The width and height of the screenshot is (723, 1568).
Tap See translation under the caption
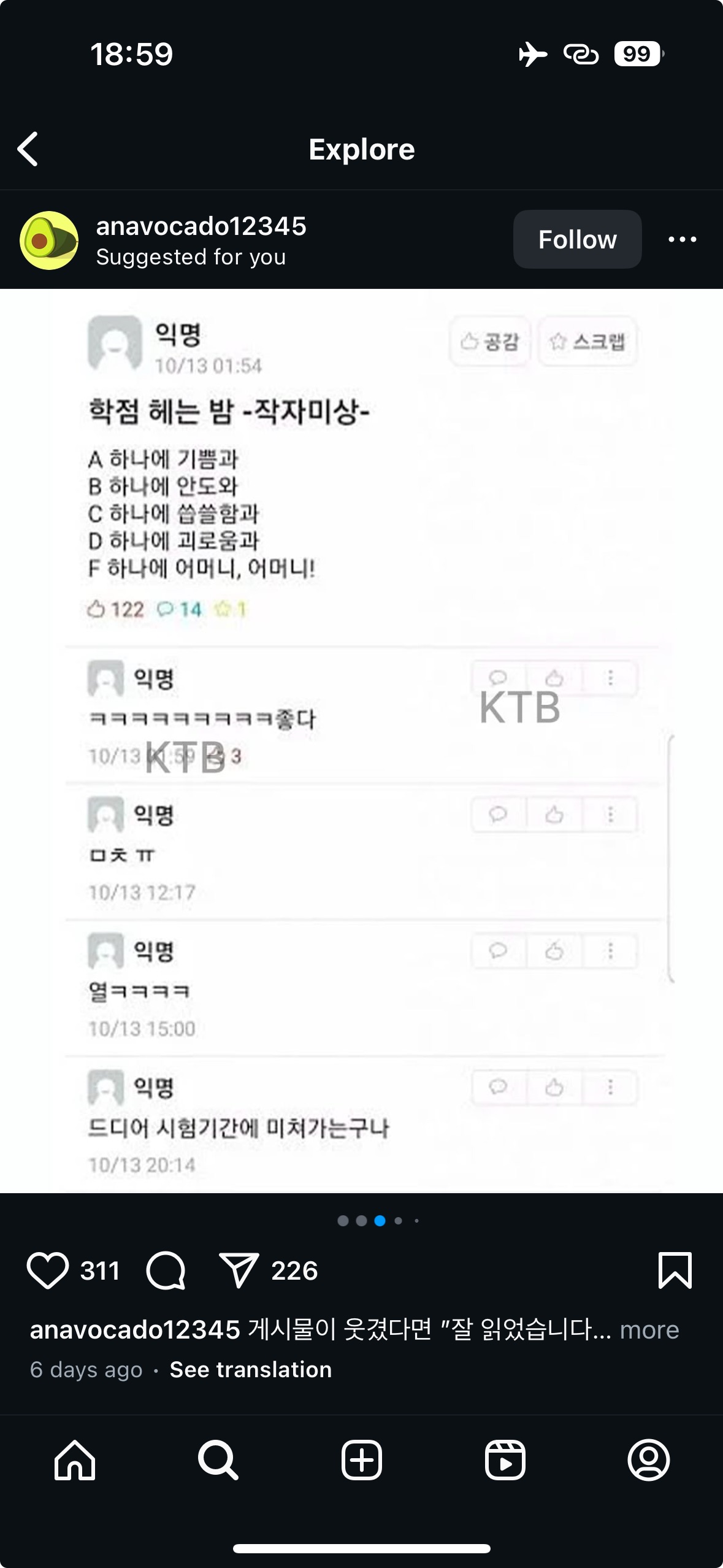click(250, 1370)
